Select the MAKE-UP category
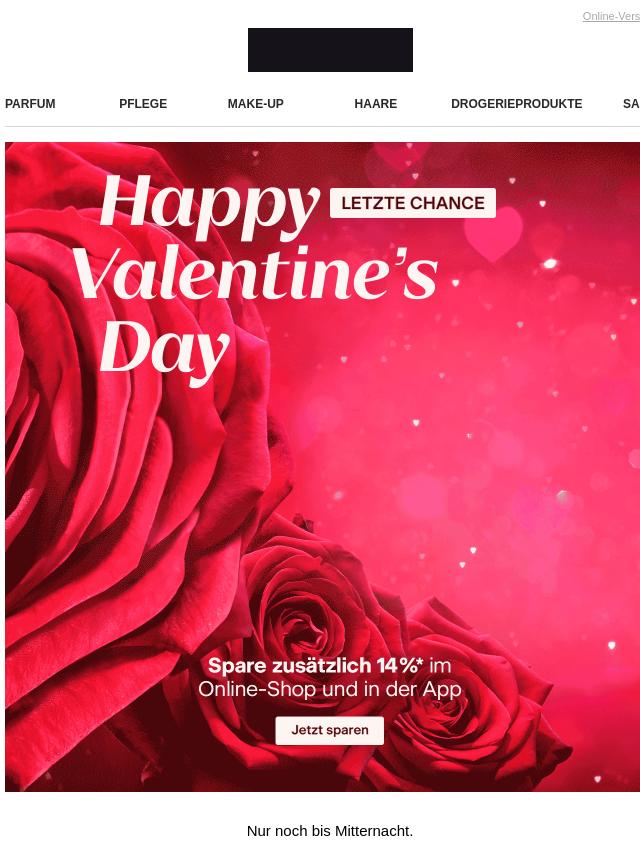The image size is (640, 854). pyautogui.click(x=255, y=104)
